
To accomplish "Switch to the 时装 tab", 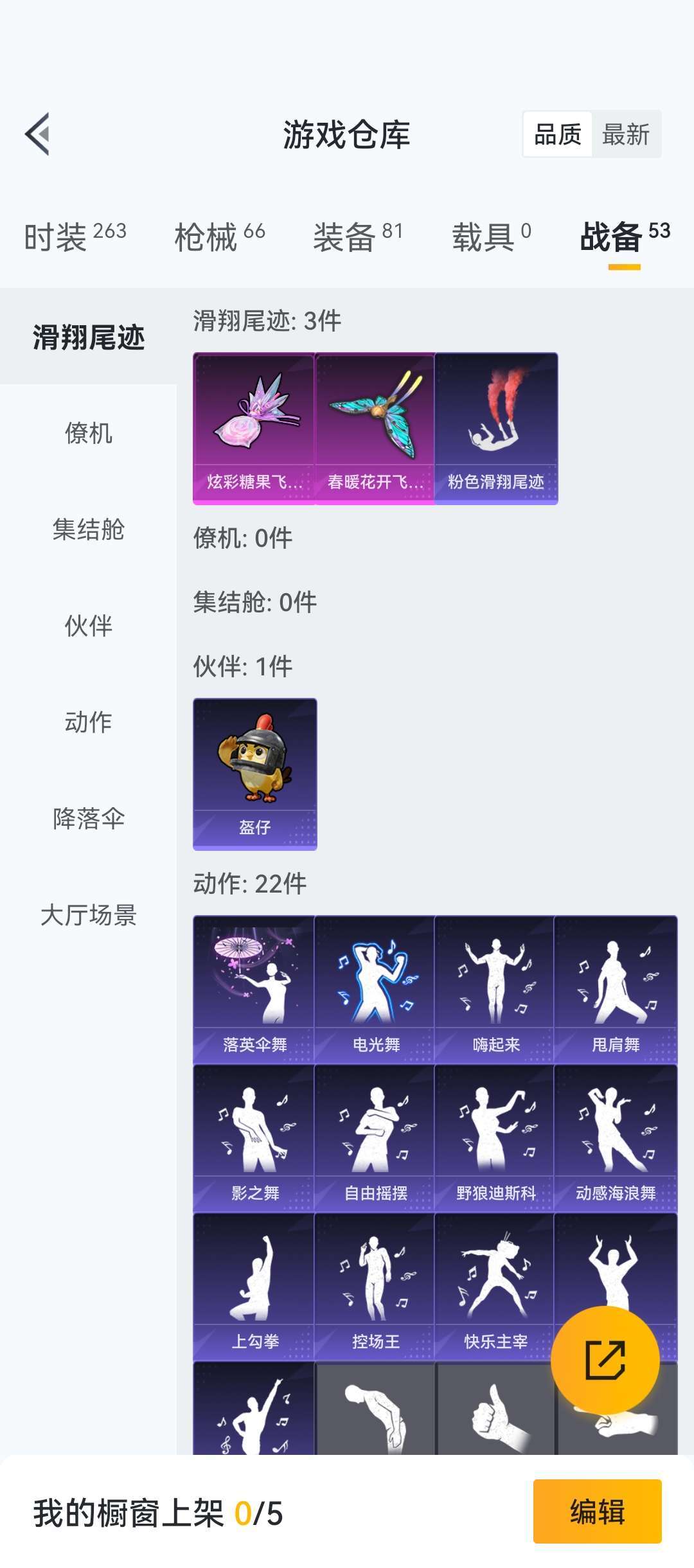I will [75, 236].
